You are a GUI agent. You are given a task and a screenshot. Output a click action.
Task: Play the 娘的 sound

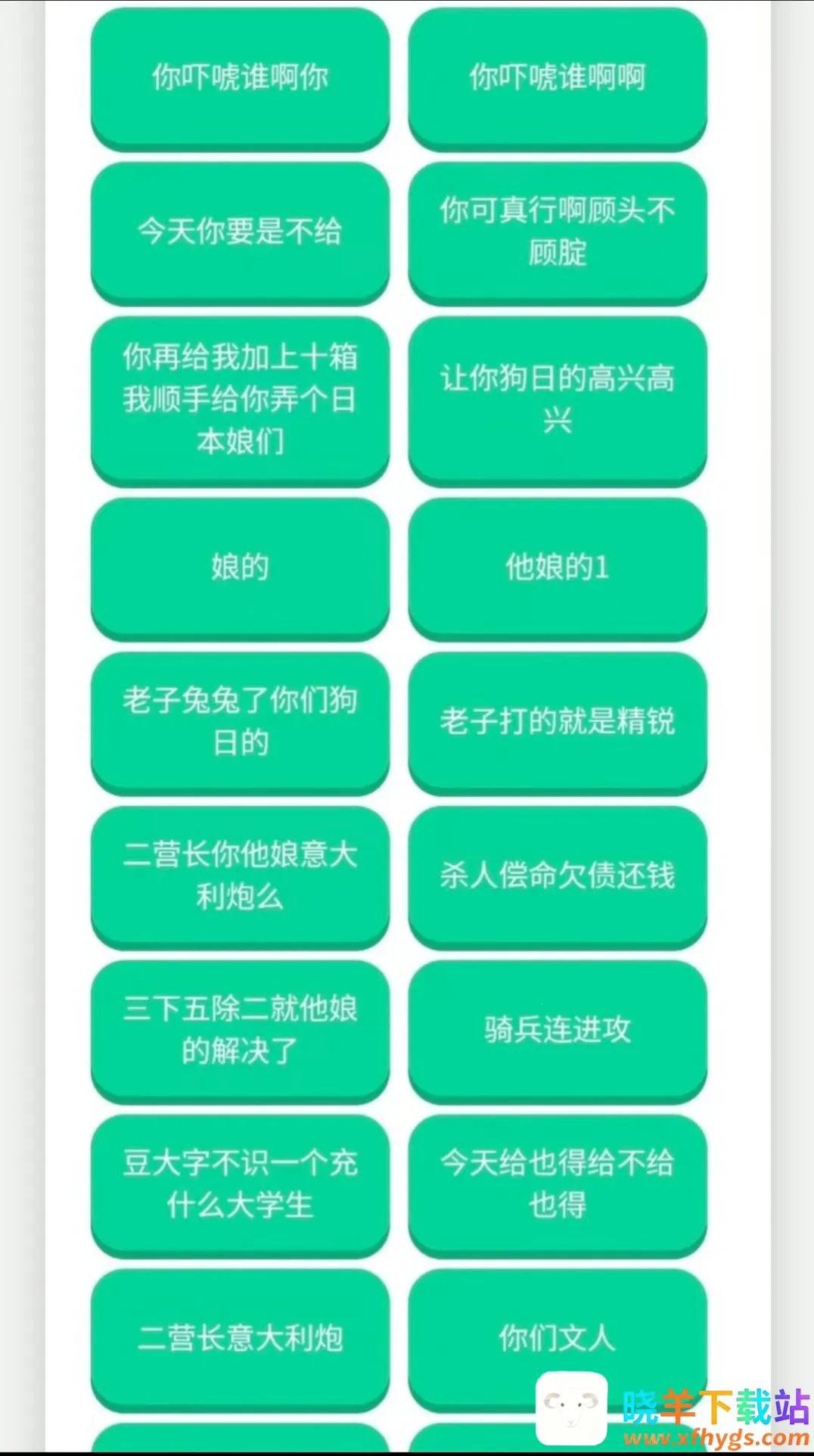point(240,567)
